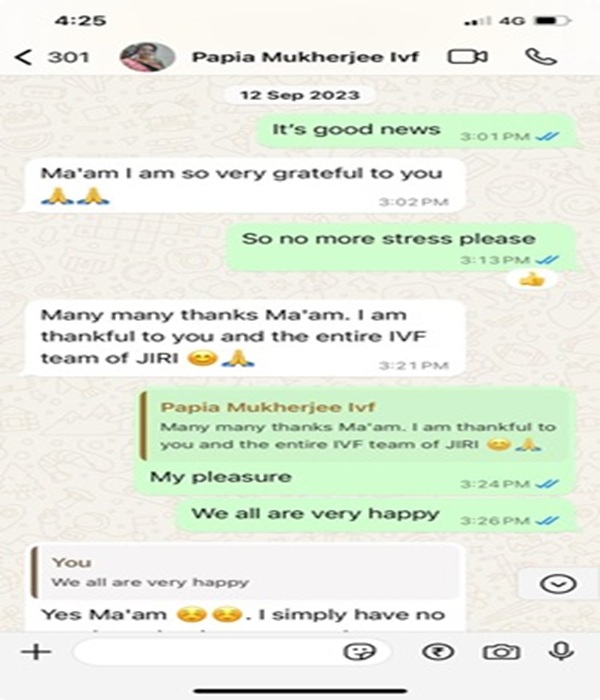Open the sticker picker

(353, 652)
